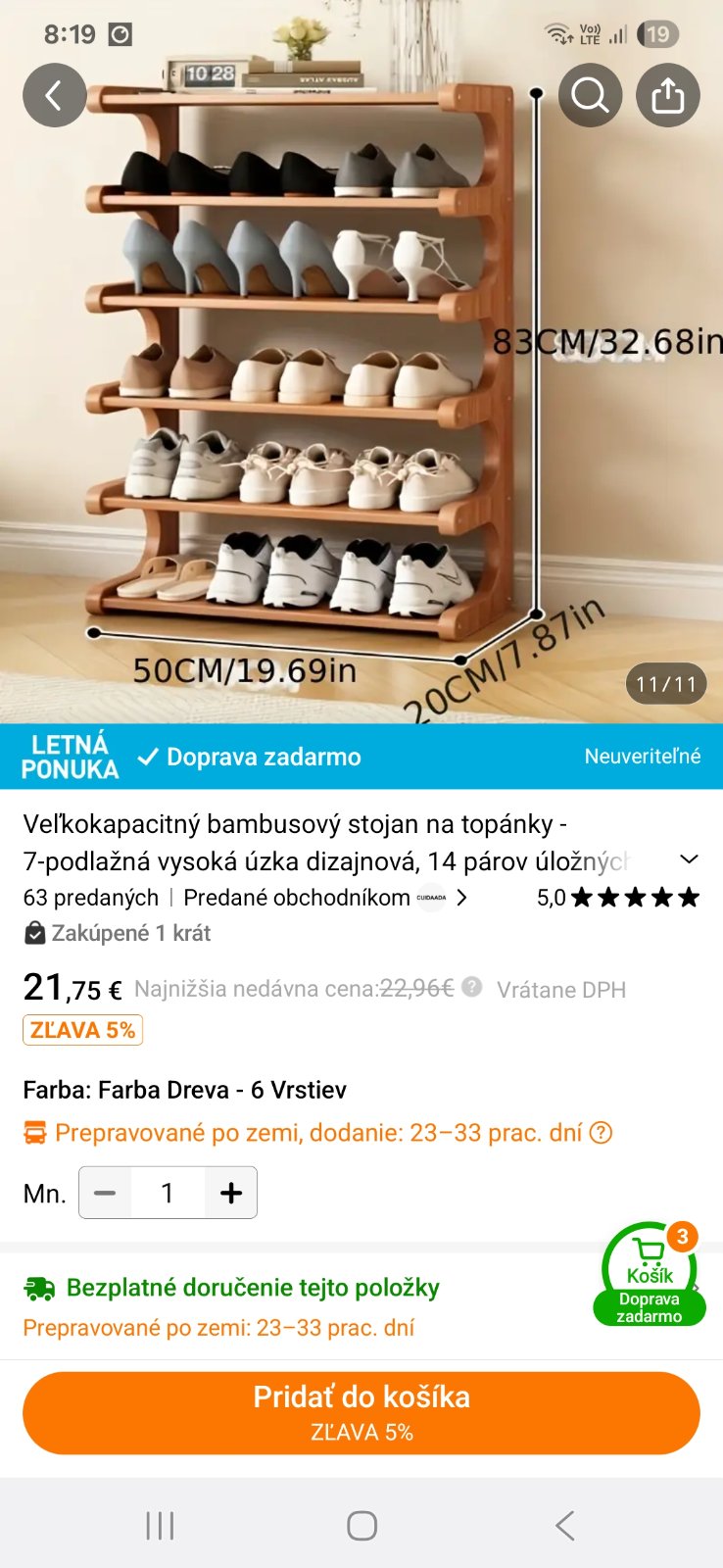Decrease quantity with minus button

pyautogui.click(x=106, y=1193)
